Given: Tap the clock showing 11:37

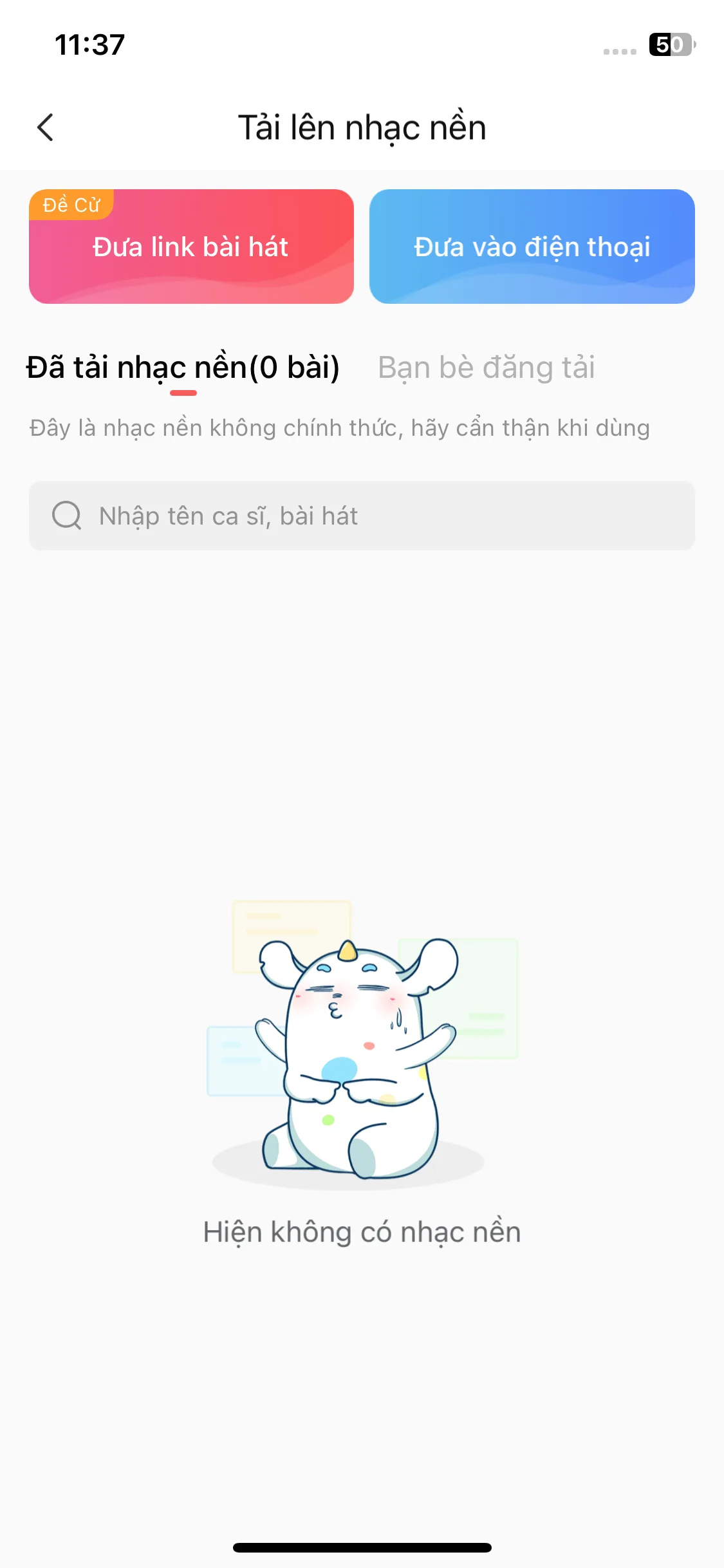Looking at the screenshot, I should point(89,44).
